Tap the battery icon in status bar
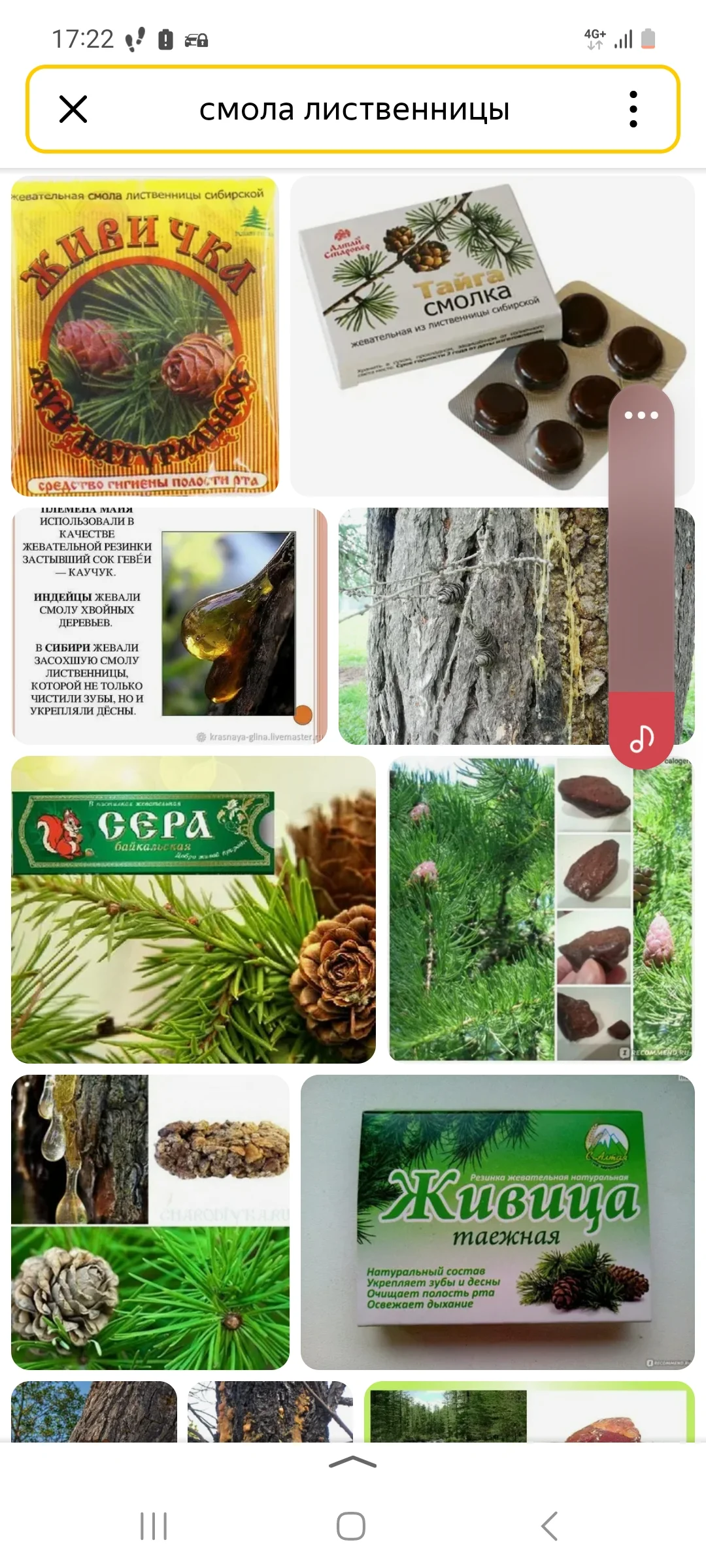The image size is (706, 1568). click(647, 37)
